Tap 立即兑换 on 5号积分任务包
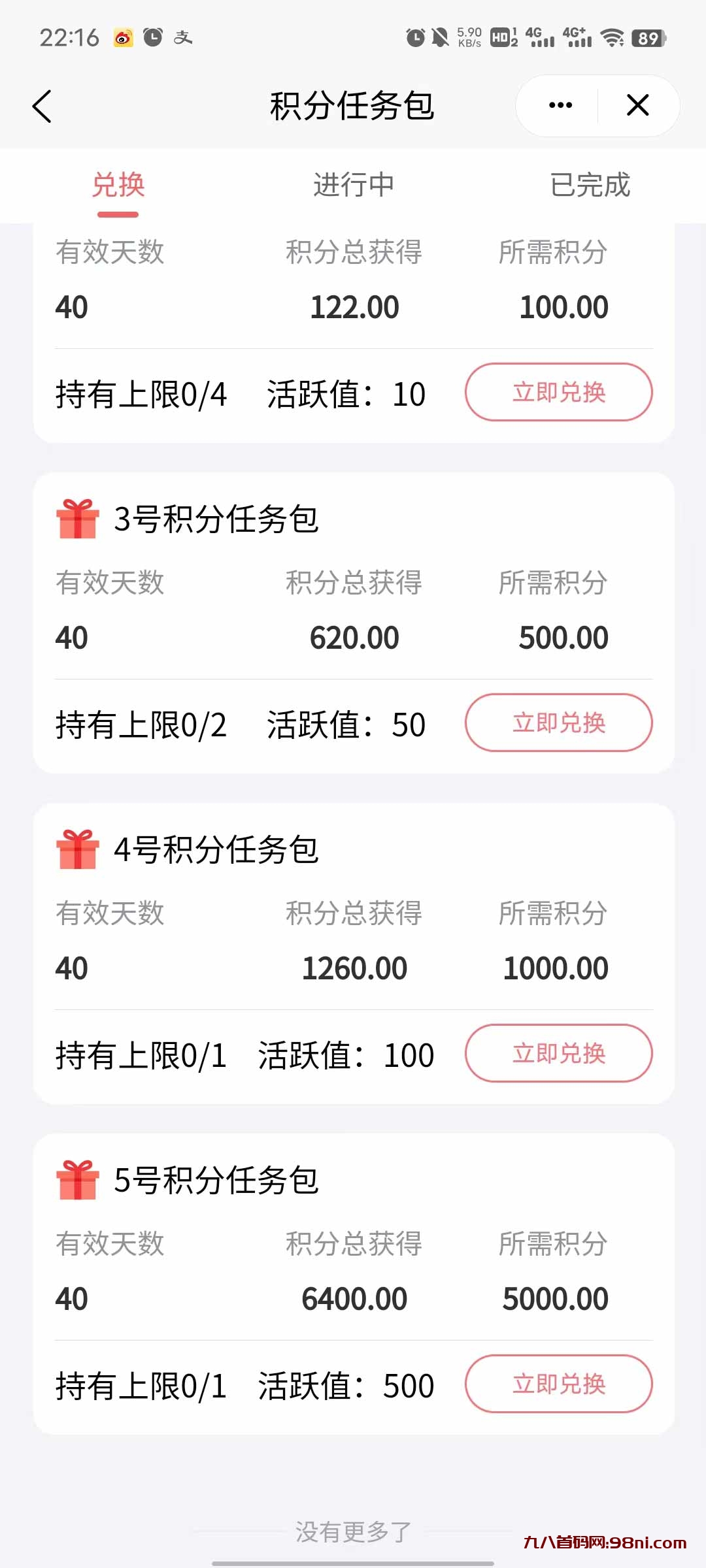Screen dimensions: 706x1568 point(559,1384)
